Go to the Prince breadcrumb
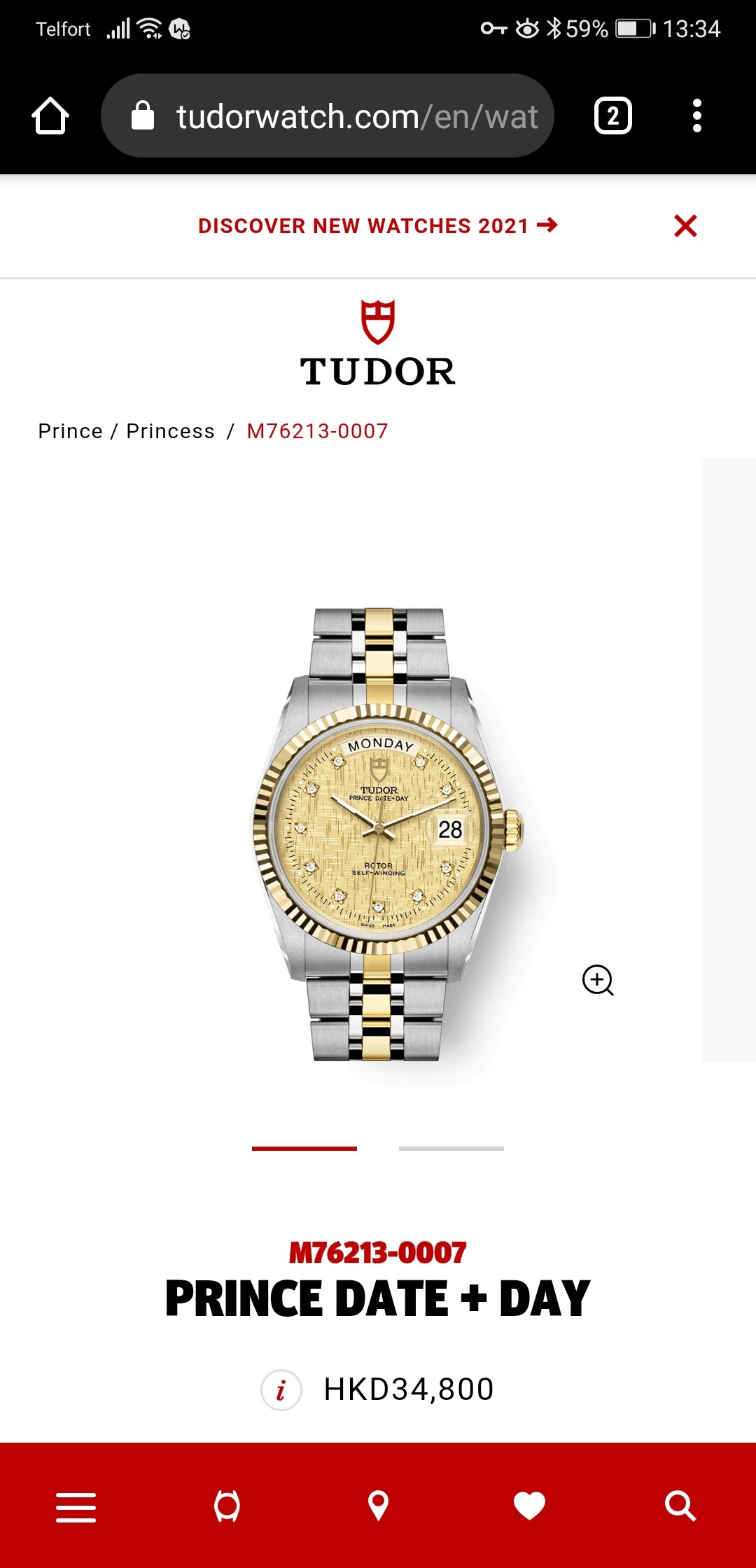This screenshot has height=1568, width=756. coord(70,431)
